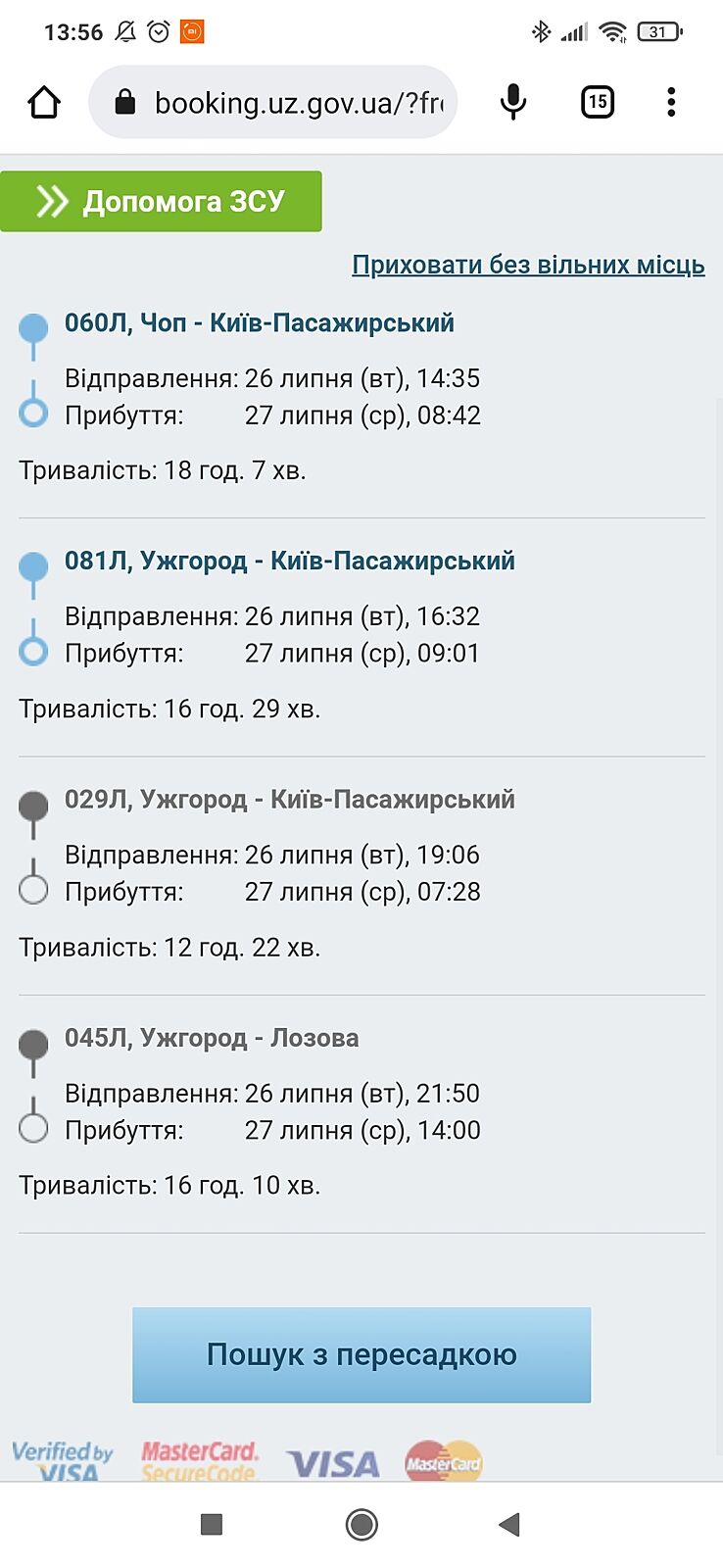Tap the Приховати без вільних місць link
723x1568 pixels.
528,265
